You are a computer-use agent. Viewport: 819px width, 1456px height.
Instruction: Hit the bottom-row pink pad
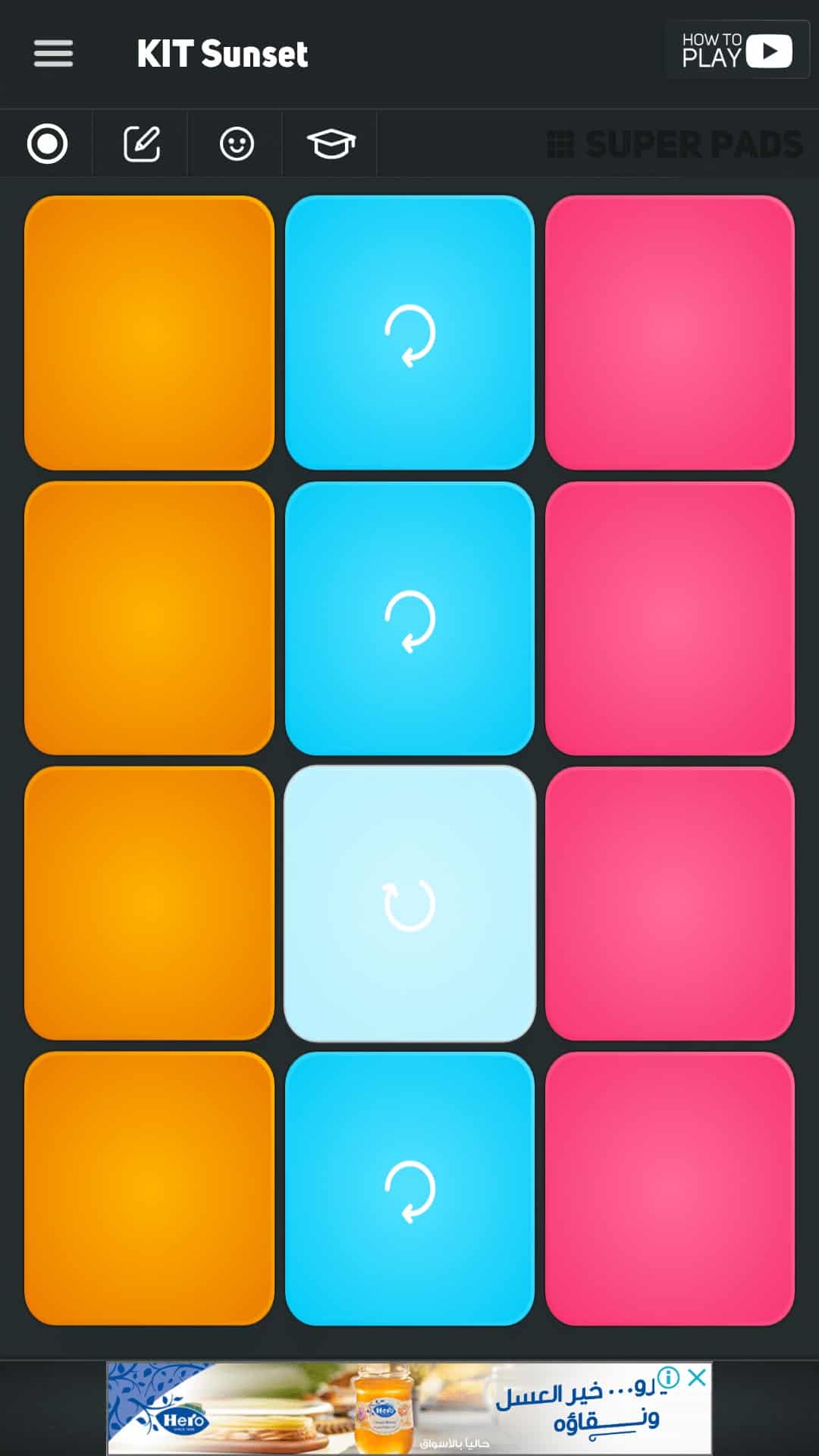pos(670,1188)
